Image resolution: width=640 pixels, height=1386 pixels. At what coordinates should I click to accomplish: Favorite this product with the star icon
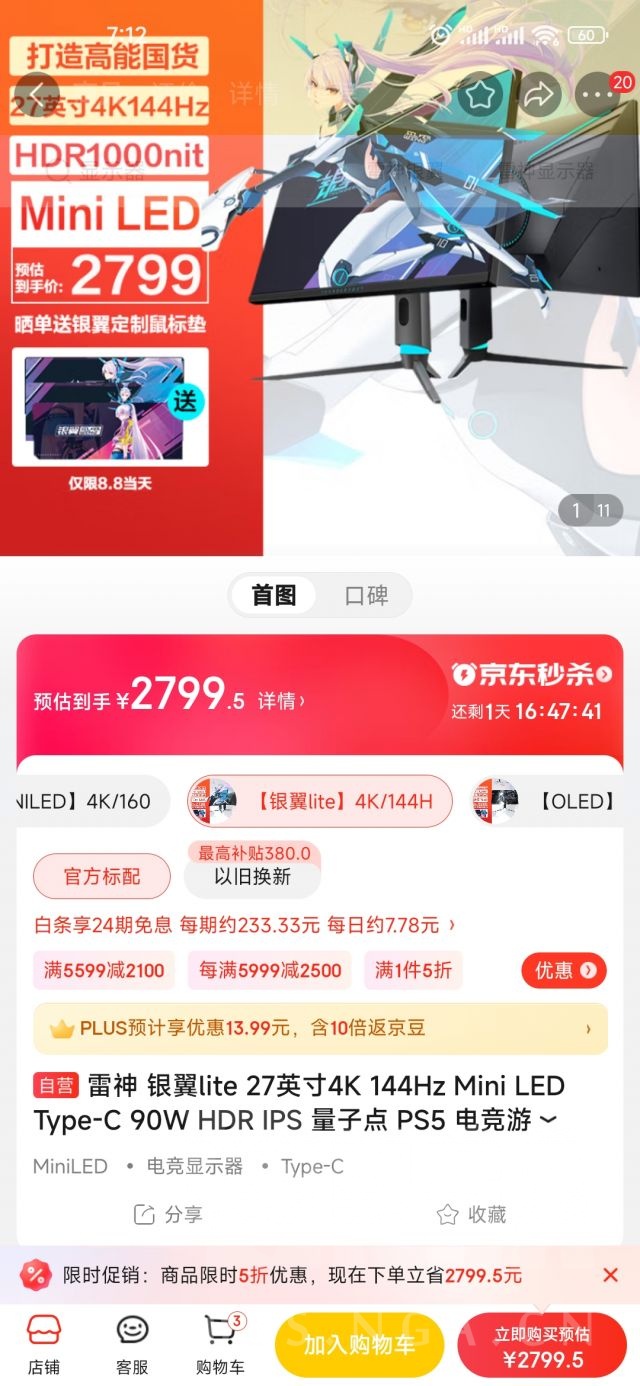(483, 95)
